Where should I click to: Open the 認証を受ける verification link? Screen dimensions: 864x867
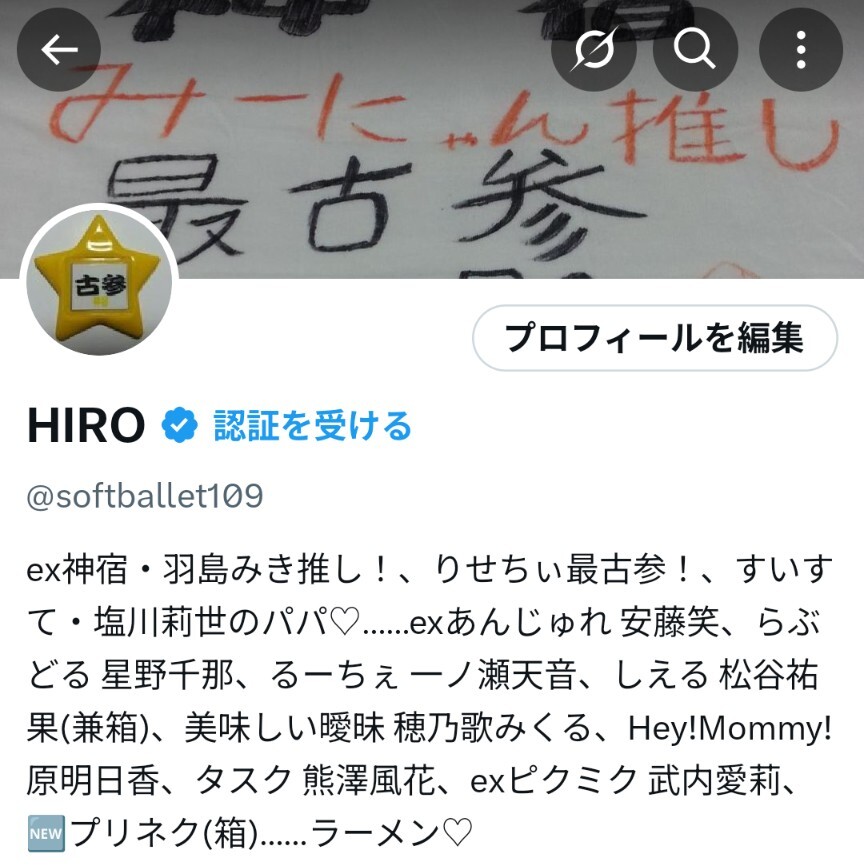point(312,426)
